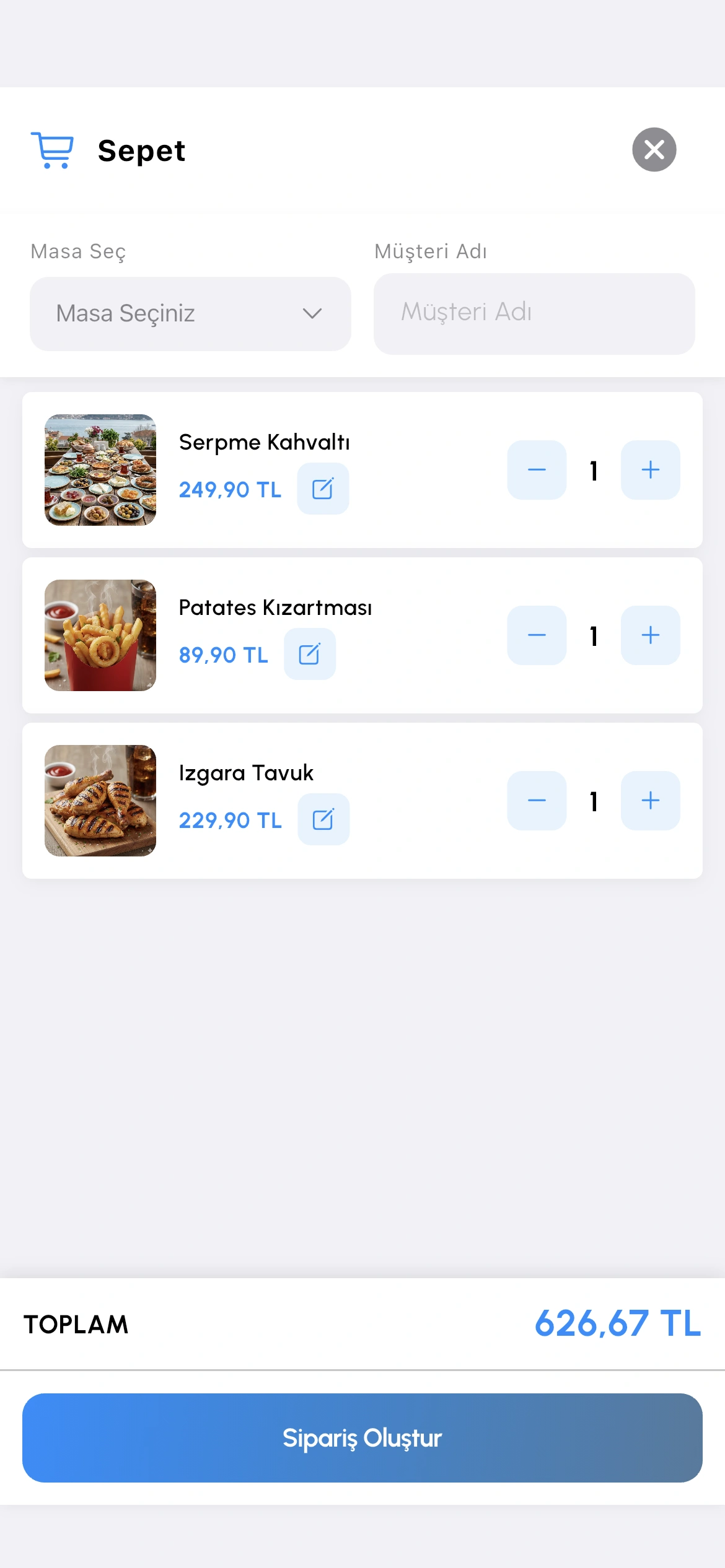Increase Izgara Tavuk quantity with plus icon
Screen dimensions: 725x1568
click(x=649, y=801)
